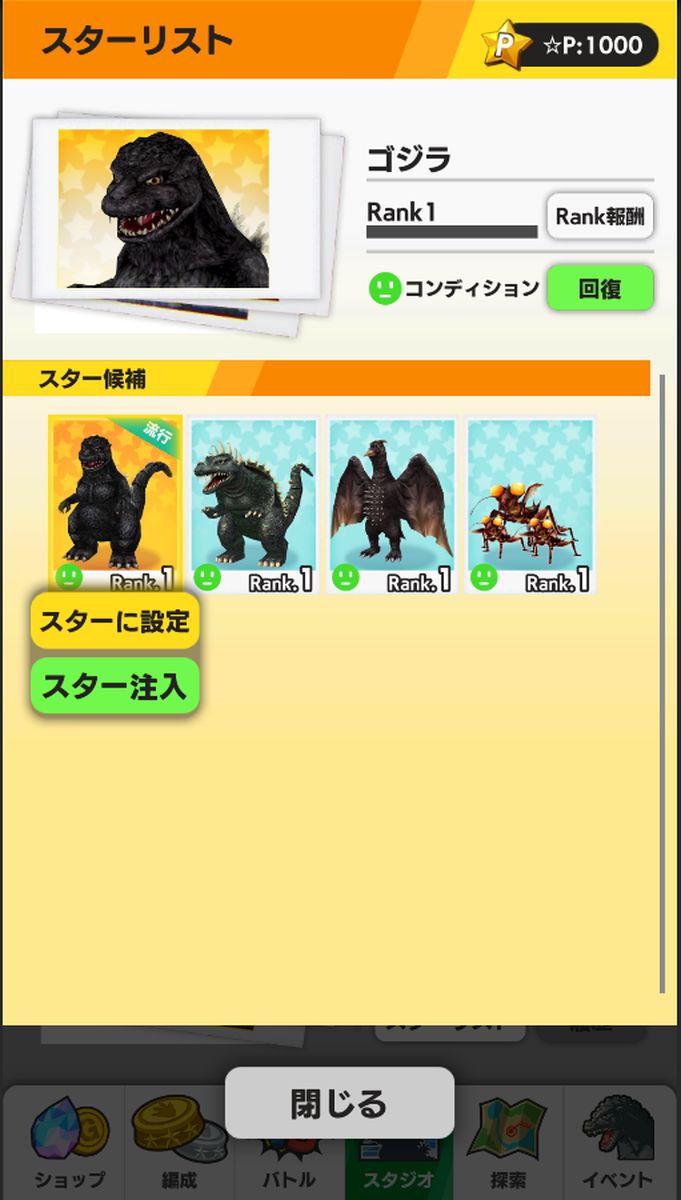Screen dimensions: 681x1200
Task: Open the イベント tab
Action: pyautogui.click(x=618, y=1145)
